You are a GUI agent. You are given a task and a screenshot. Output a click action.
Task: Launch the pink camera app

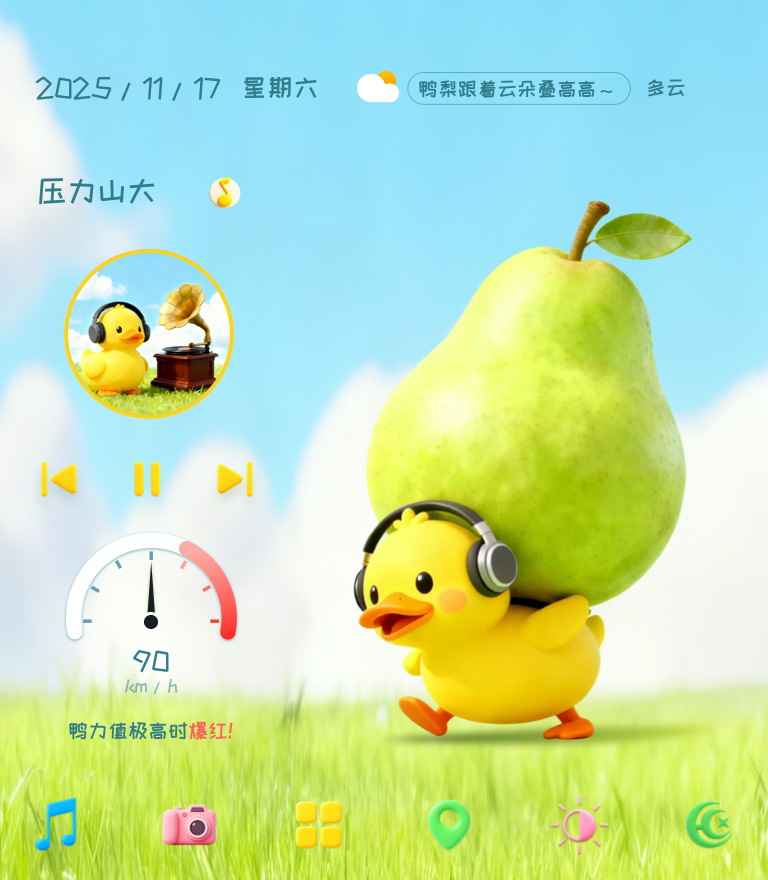click(x=189, y=825)
